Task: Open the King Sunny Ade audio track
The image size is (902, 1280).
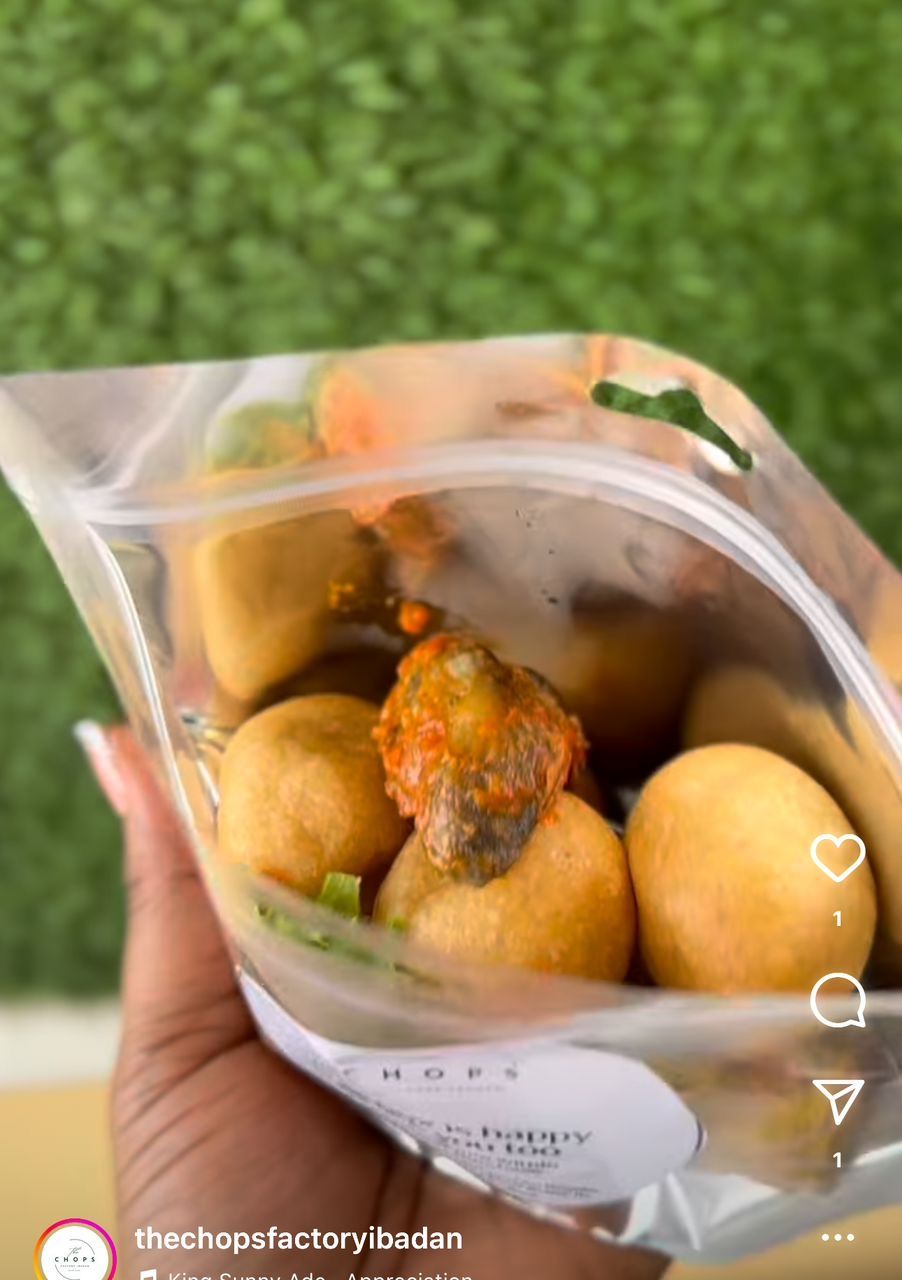Action: click(310, 1275)
